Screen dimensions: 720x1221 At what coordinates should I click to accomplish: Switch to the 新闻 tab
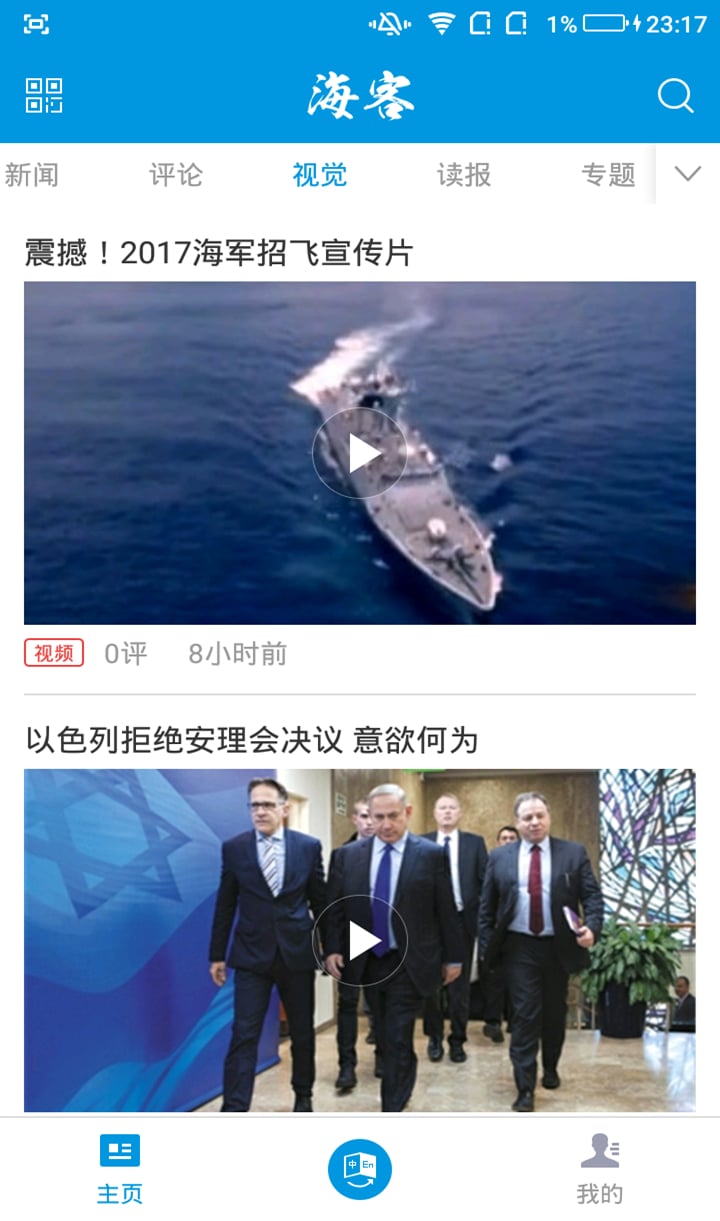tap(33, 174)
